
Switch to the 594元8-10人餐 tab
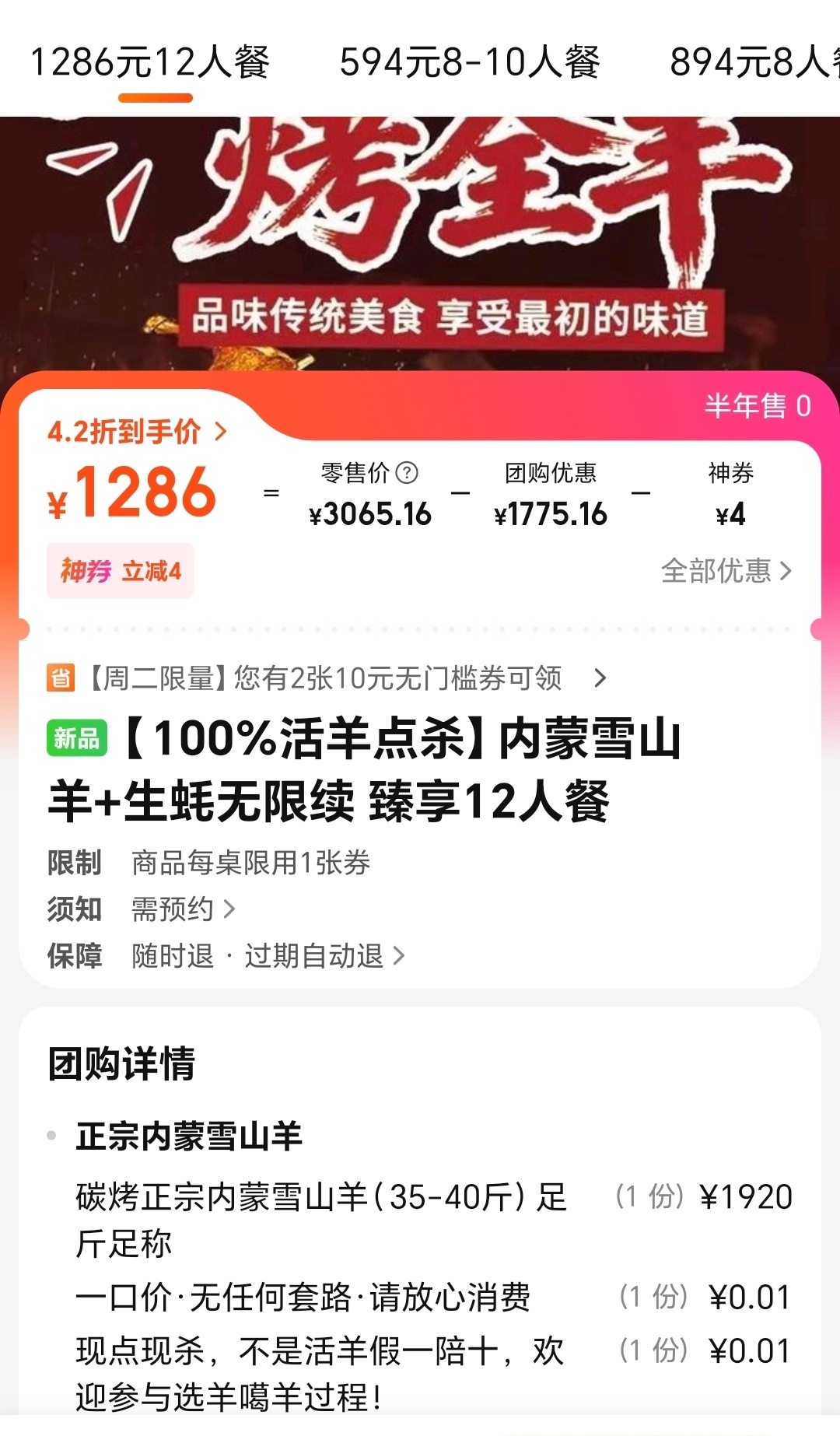pos(469,62)
